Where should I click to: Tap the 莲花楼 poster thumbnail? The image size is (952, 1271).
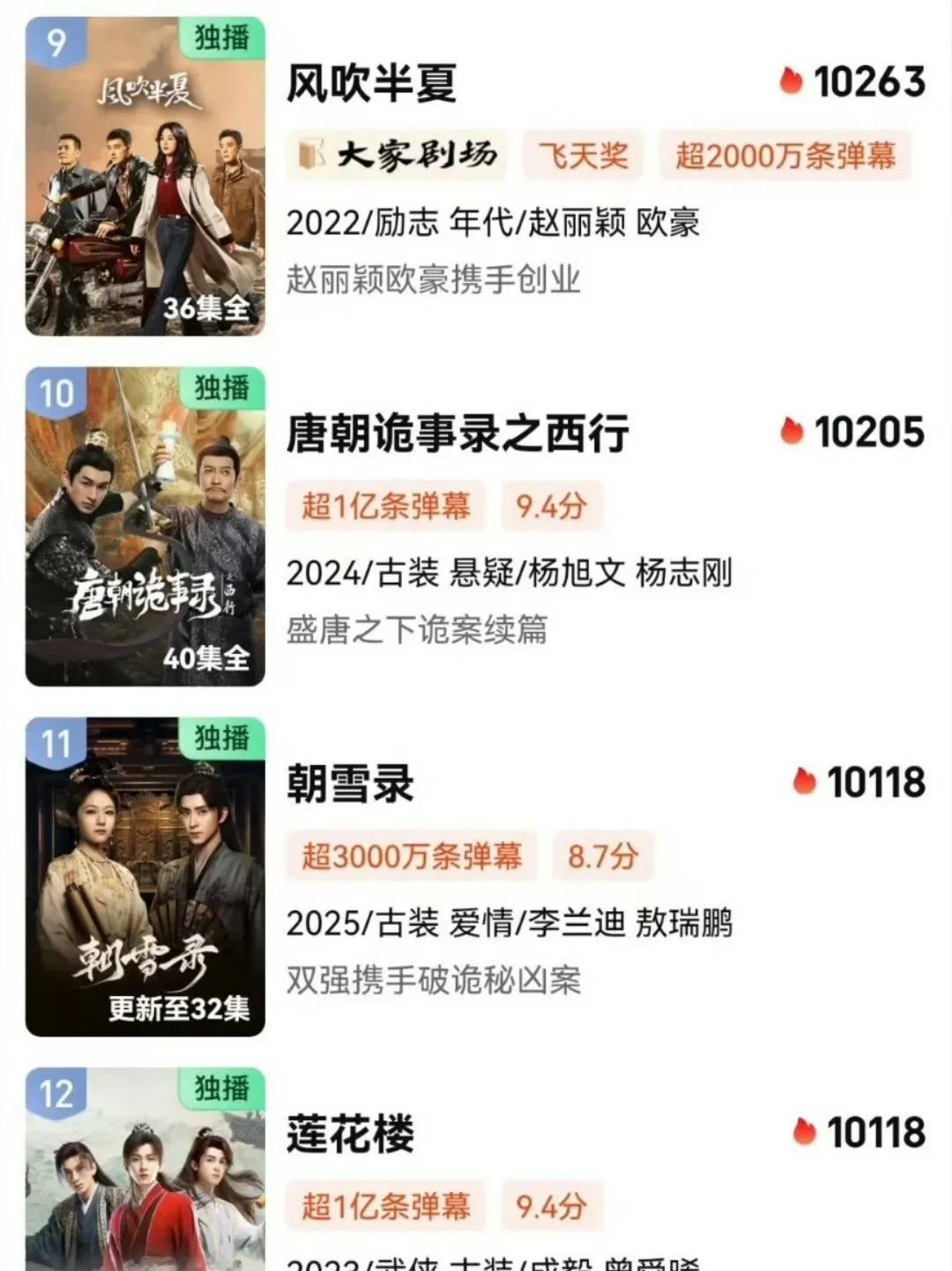145,1172
